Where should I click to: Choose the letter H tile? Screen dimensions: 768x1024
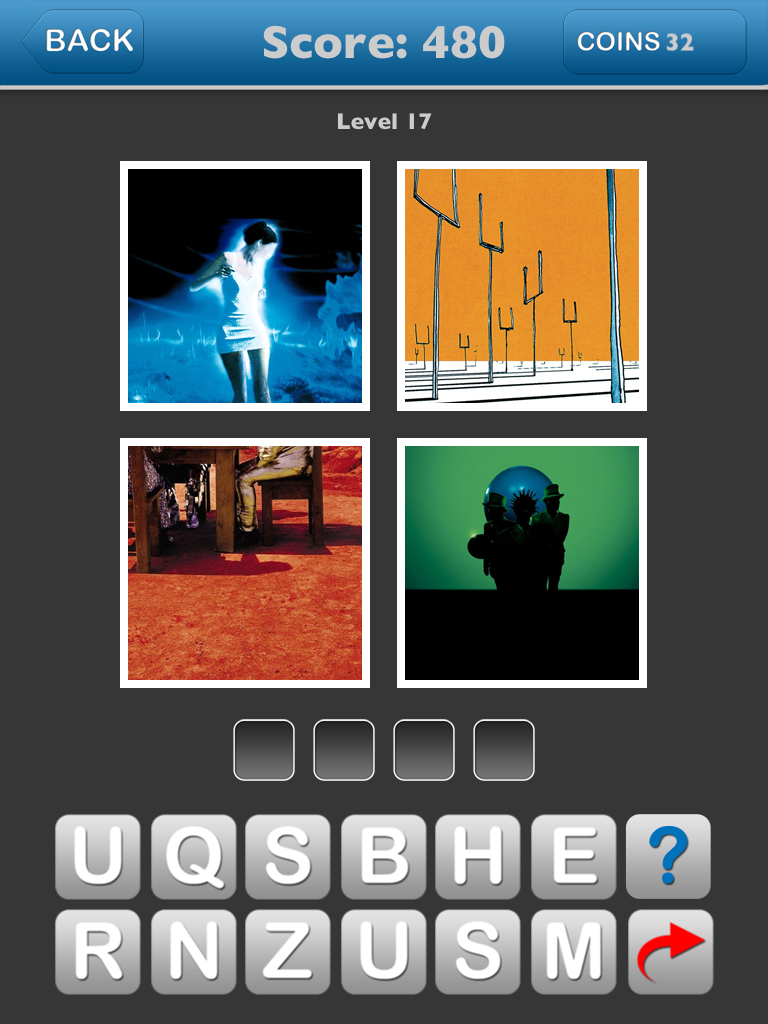[478, 856]
